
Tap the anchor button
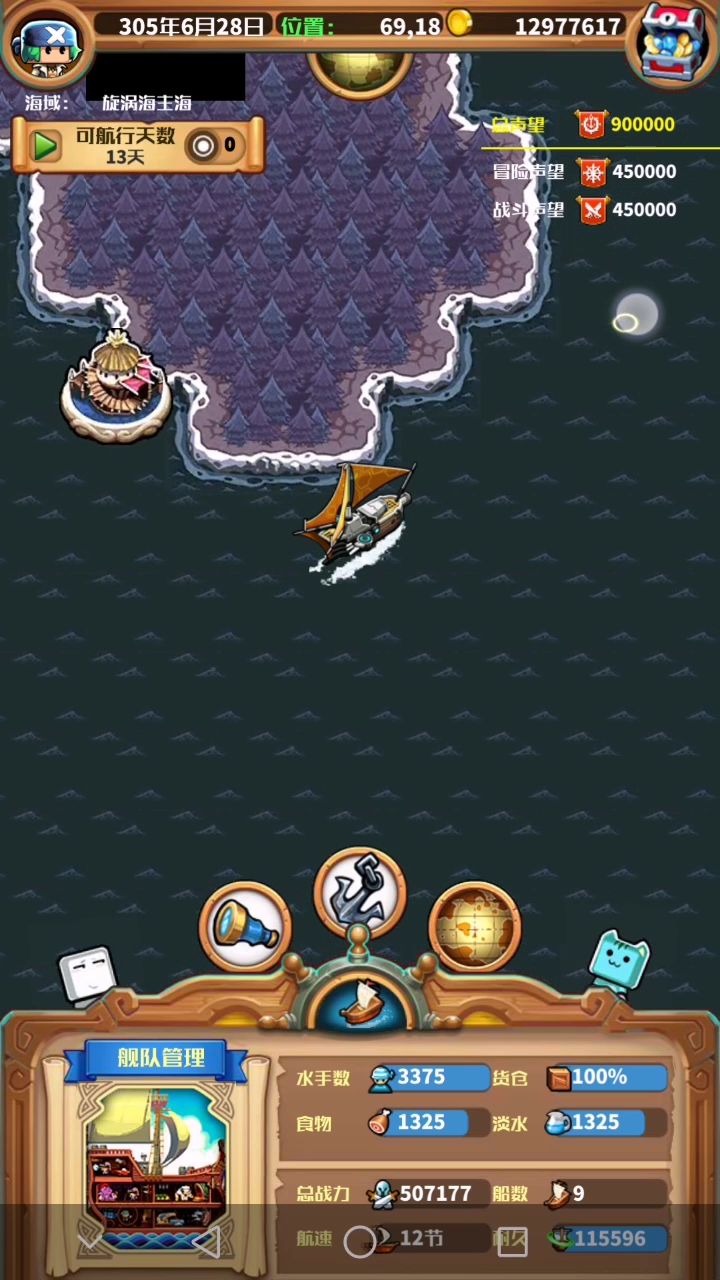pos(360,890)
